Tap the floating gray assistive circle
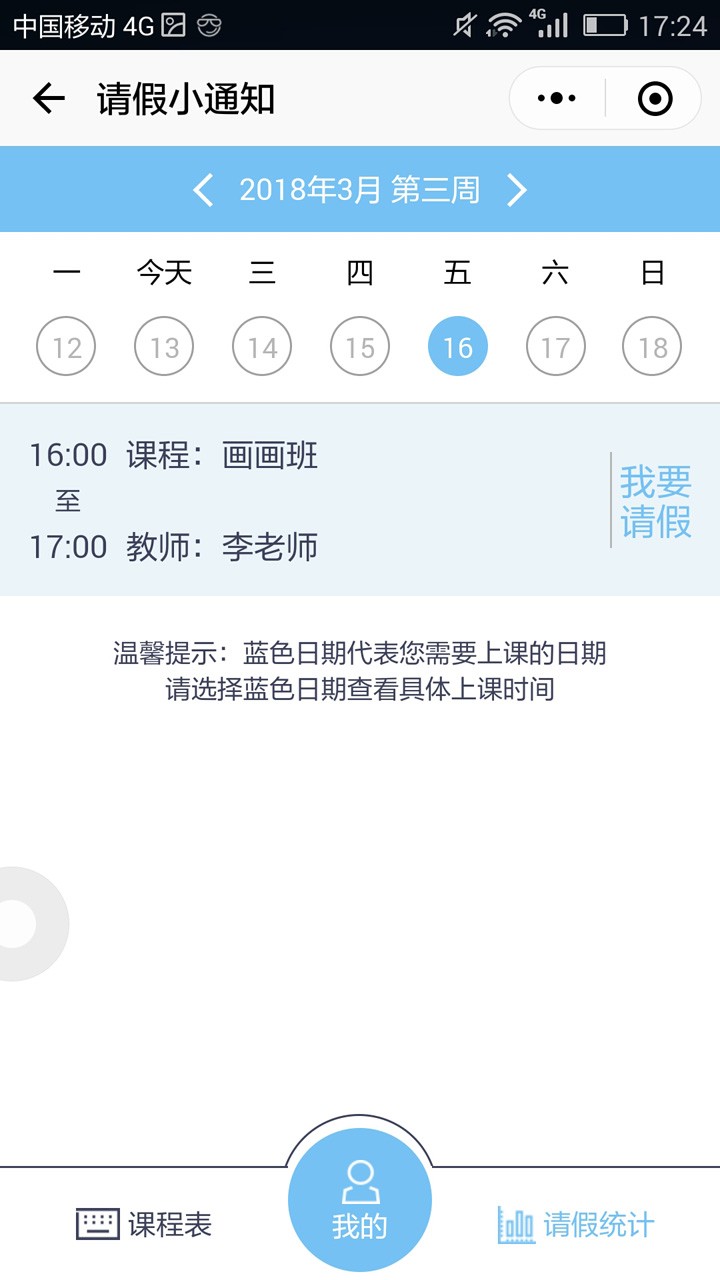The height and width of the screenshot is (1280, 720). pos(18,923)
